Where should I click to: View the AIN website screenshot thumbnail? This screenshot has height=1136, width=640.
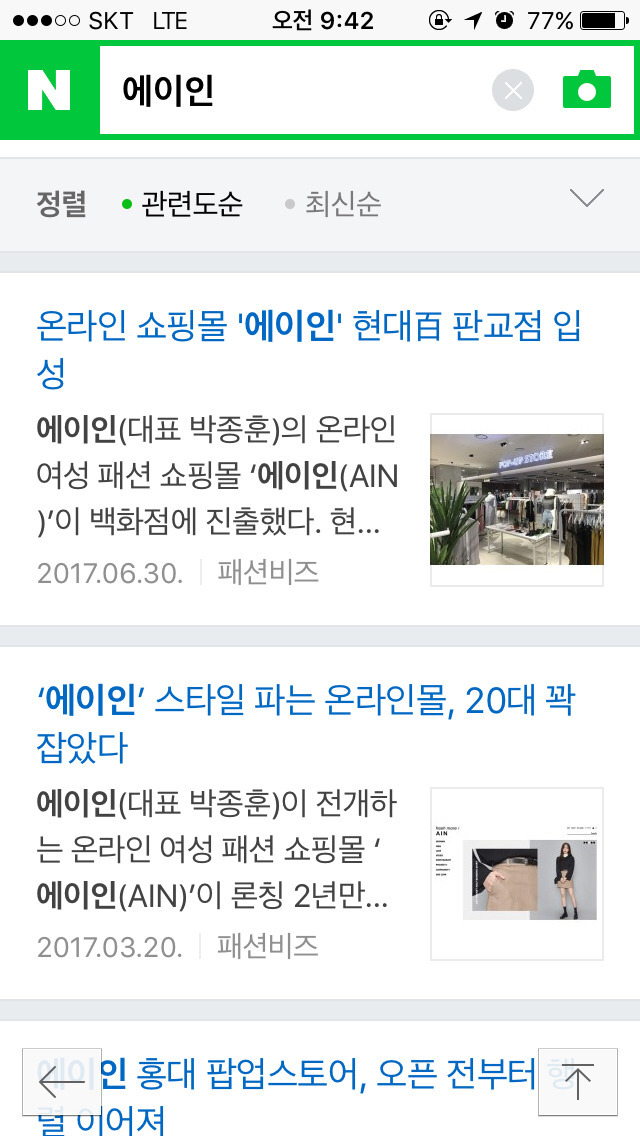pos(516,874)
